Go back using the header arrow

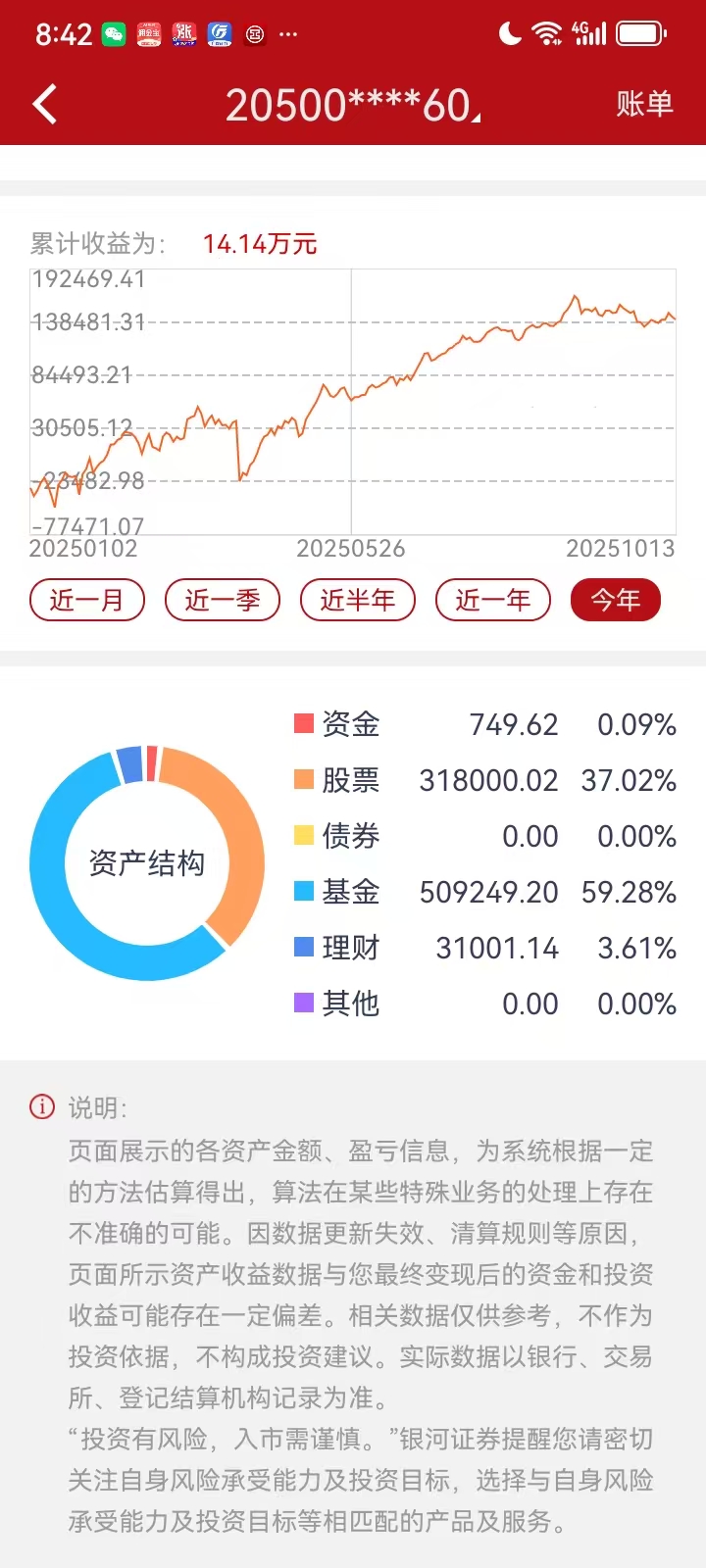[x=45, y=104]
